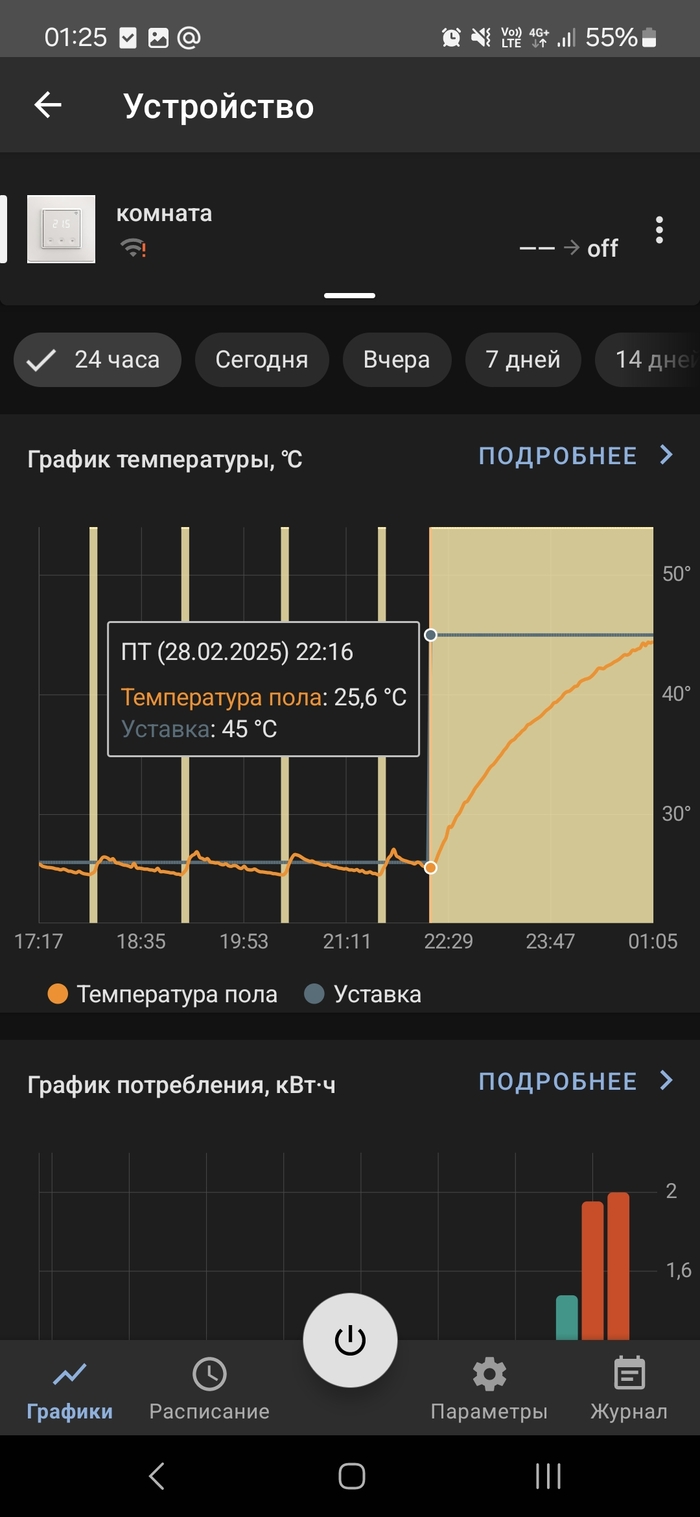The height and width of the screenshot is (1517, 700).
Task: Select the 24 часа period chip
Action: (x=98, y=360)
